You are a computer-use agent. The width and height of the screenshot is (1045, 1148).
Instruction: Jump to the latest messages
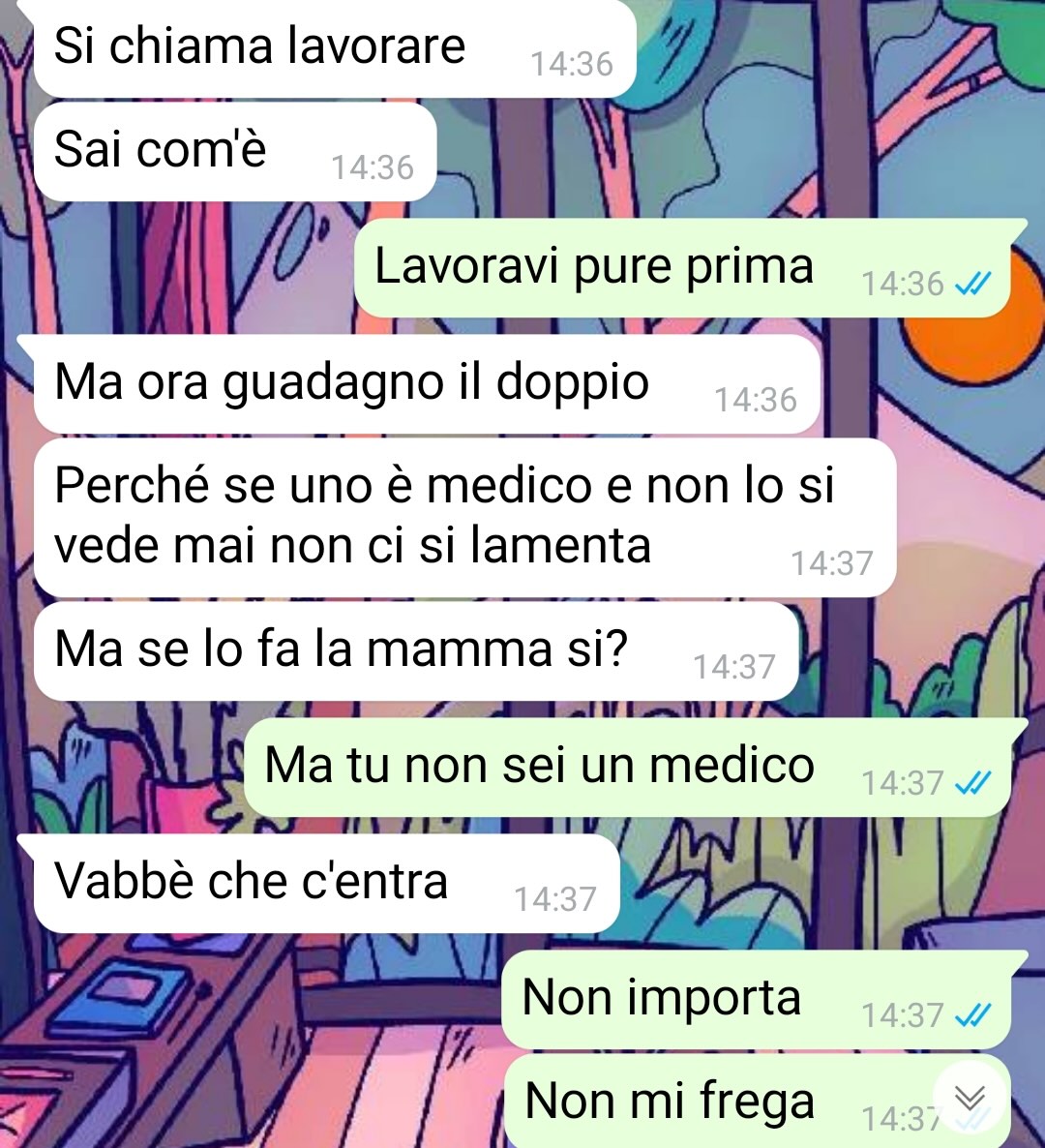click(x=970, y=1099)
